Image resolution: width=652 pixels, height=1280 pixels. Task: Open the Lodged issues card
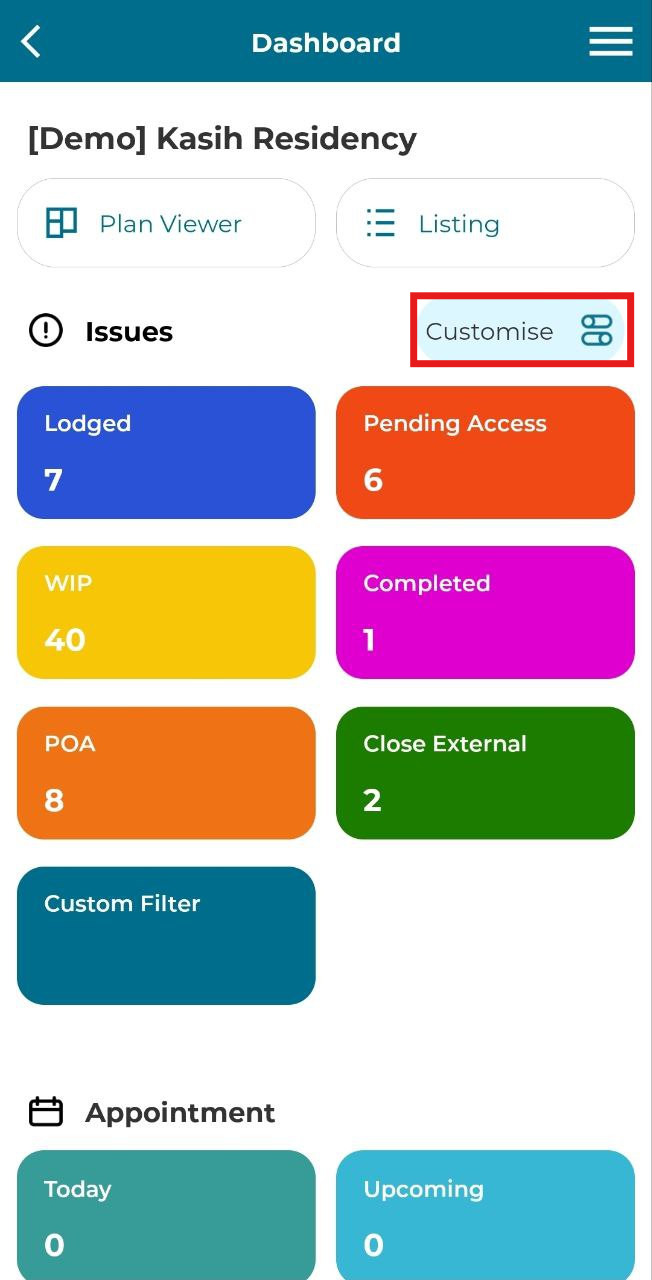(x=166, y=453)
